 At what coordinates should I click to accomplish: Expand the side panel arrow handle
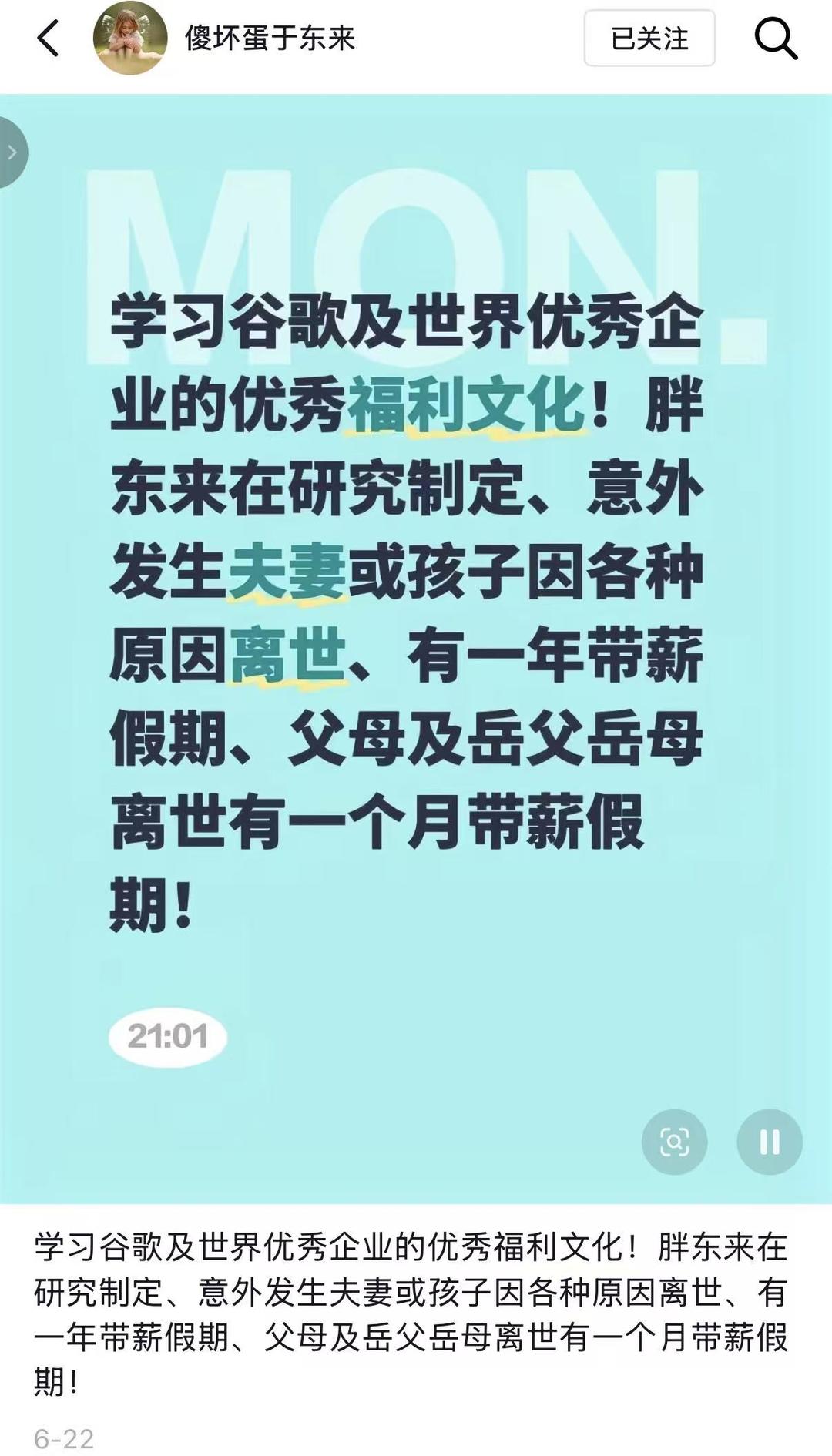click(11, 153)
